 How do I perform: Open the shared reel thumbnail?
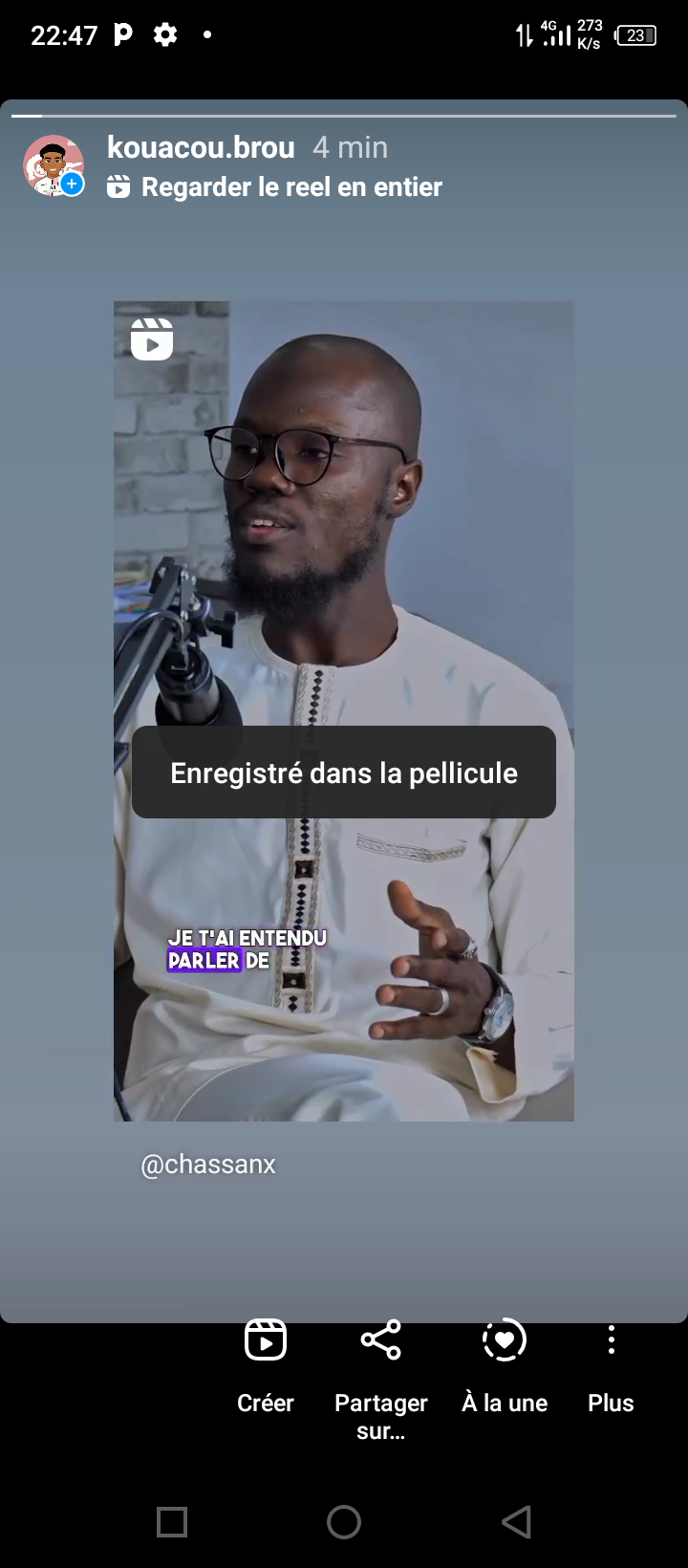pos(344,710)
